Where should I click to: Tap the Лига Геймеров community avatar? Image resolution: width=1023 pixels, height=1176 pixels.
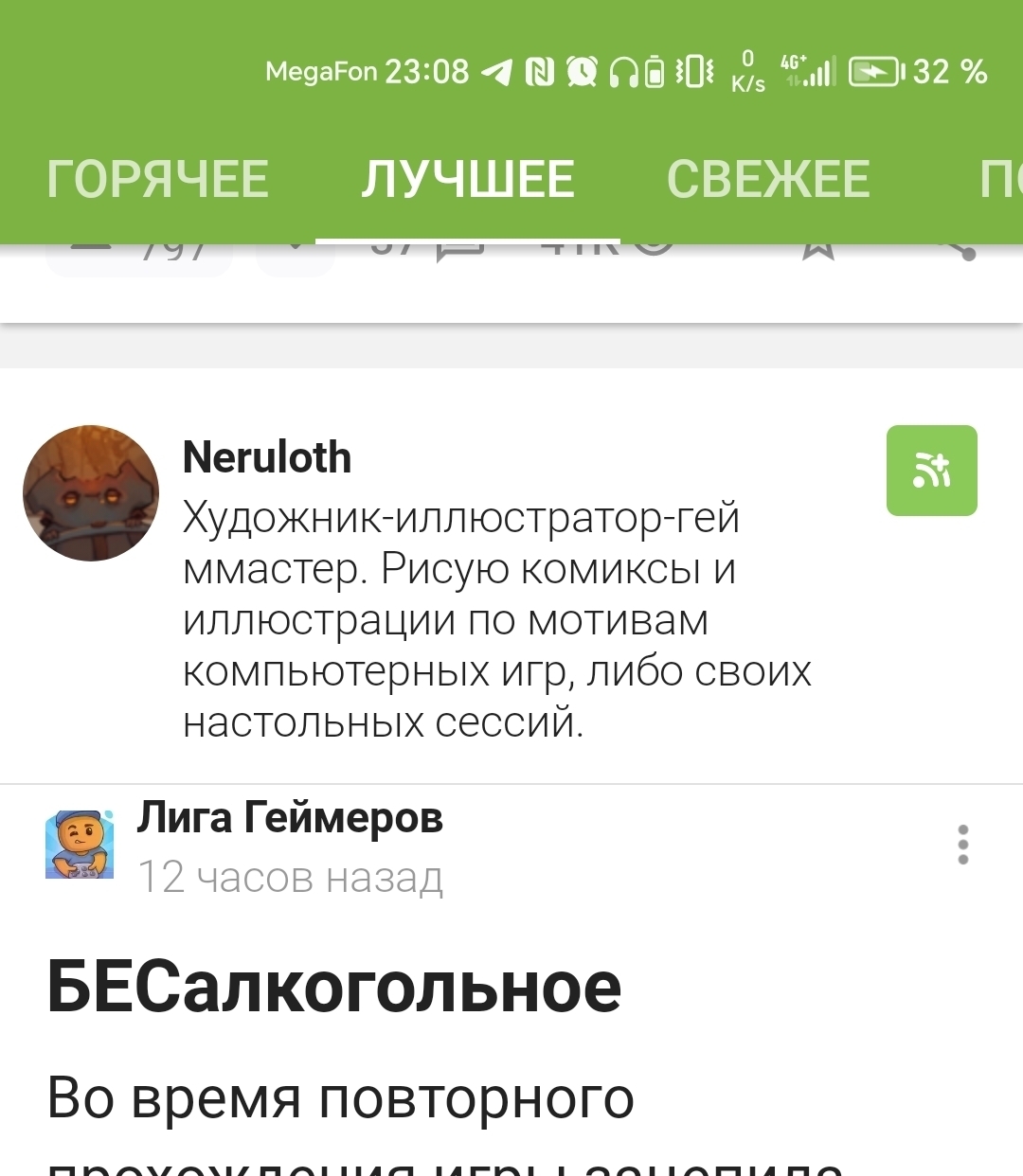pyautogui.click(x=80, y=844)
